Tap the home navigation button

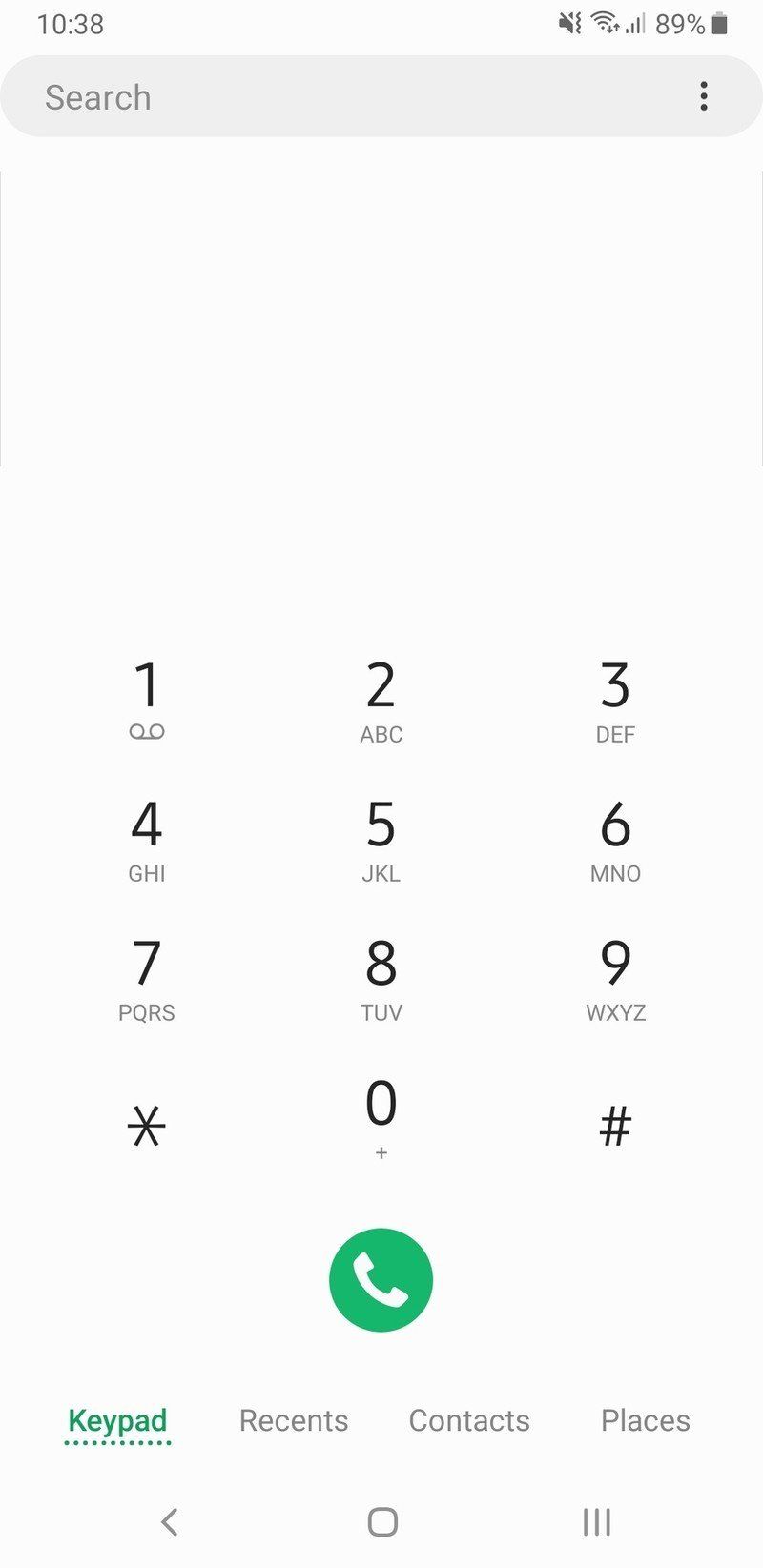click(381, 1522)
